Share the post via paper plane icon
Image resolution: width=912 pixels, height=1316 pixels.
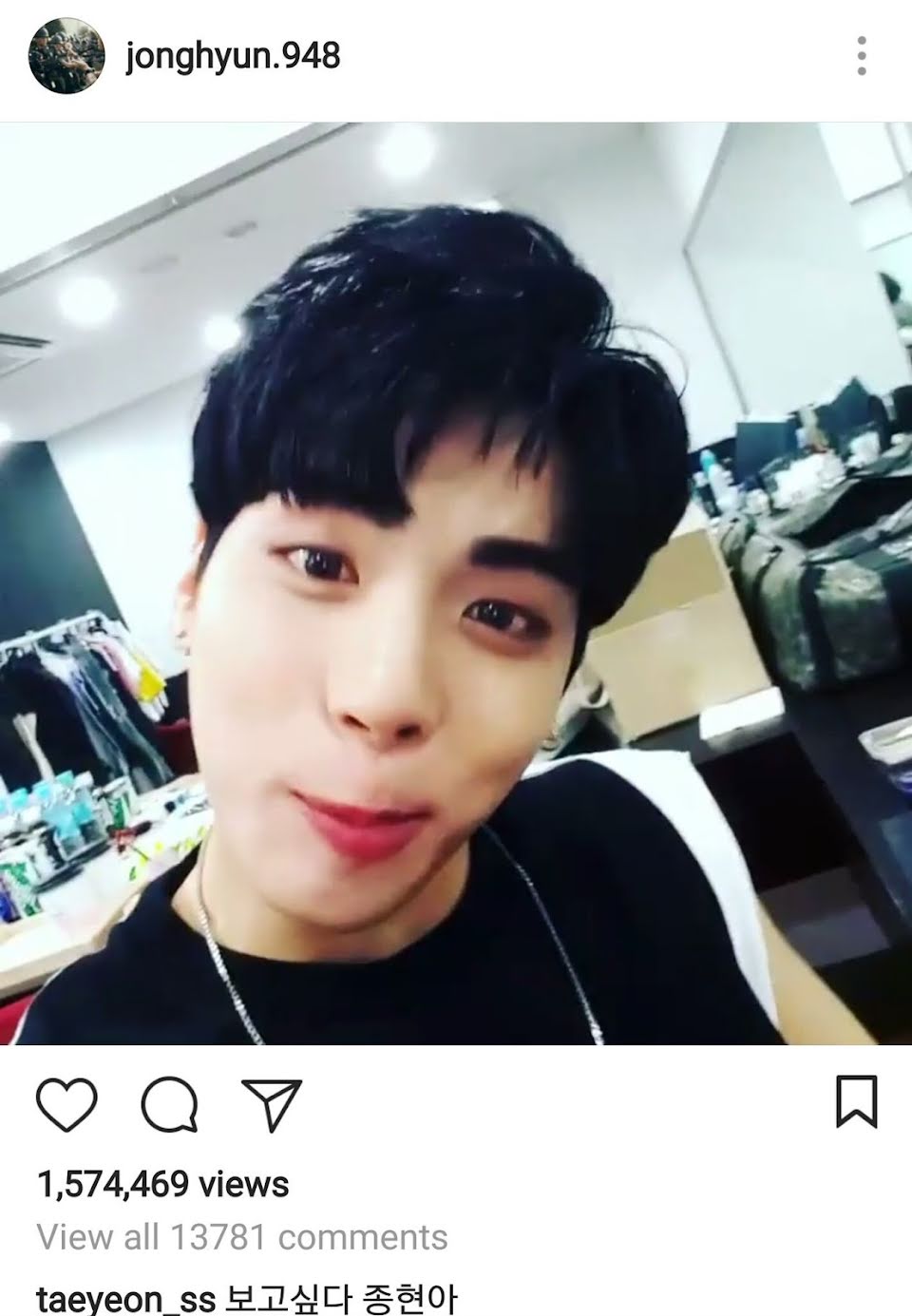pyautogui.click(x=271, y=1106)
